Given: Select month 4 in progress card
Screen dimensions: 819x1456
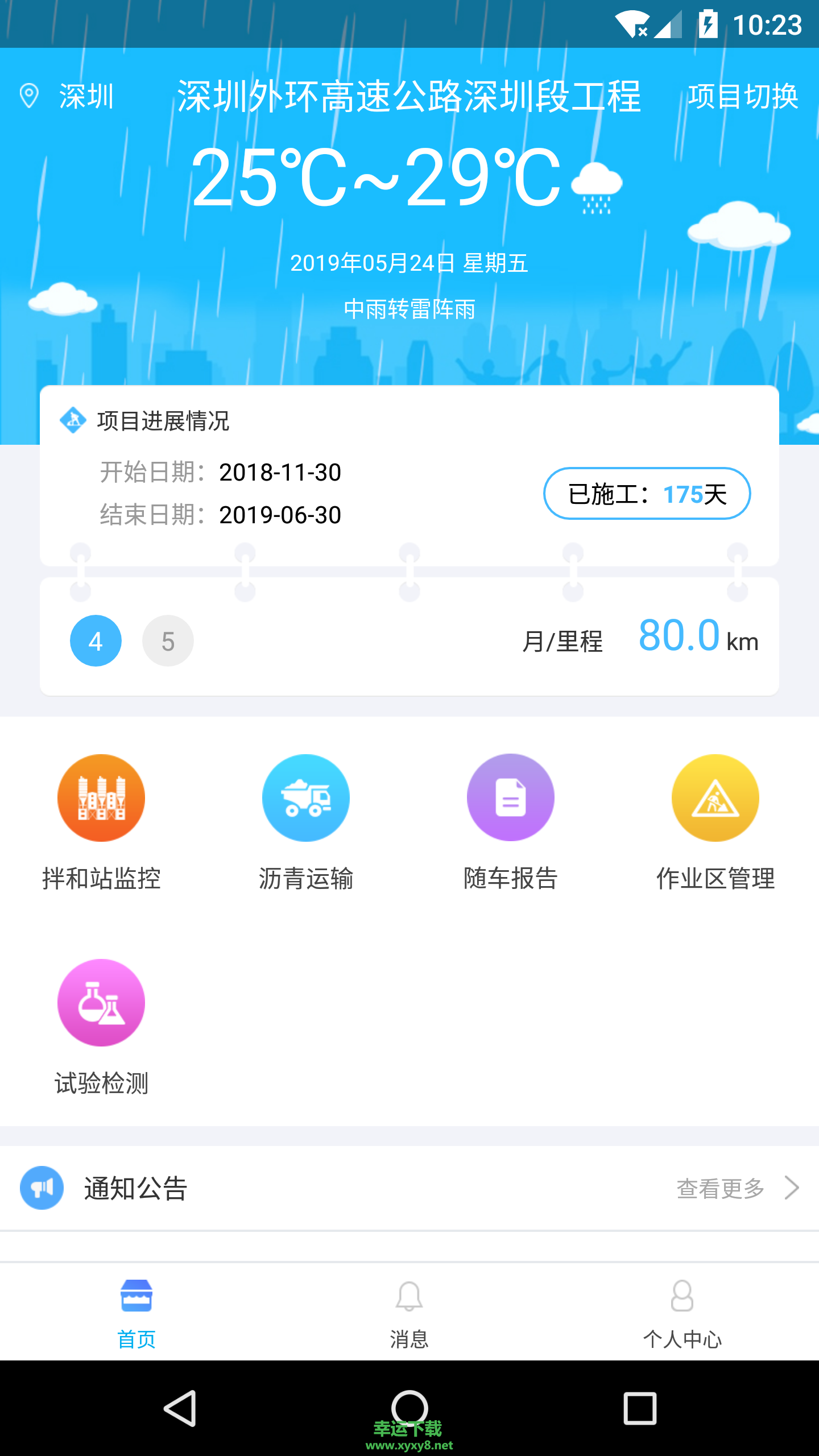Looking at the screenshot, I should click(96, 641).
